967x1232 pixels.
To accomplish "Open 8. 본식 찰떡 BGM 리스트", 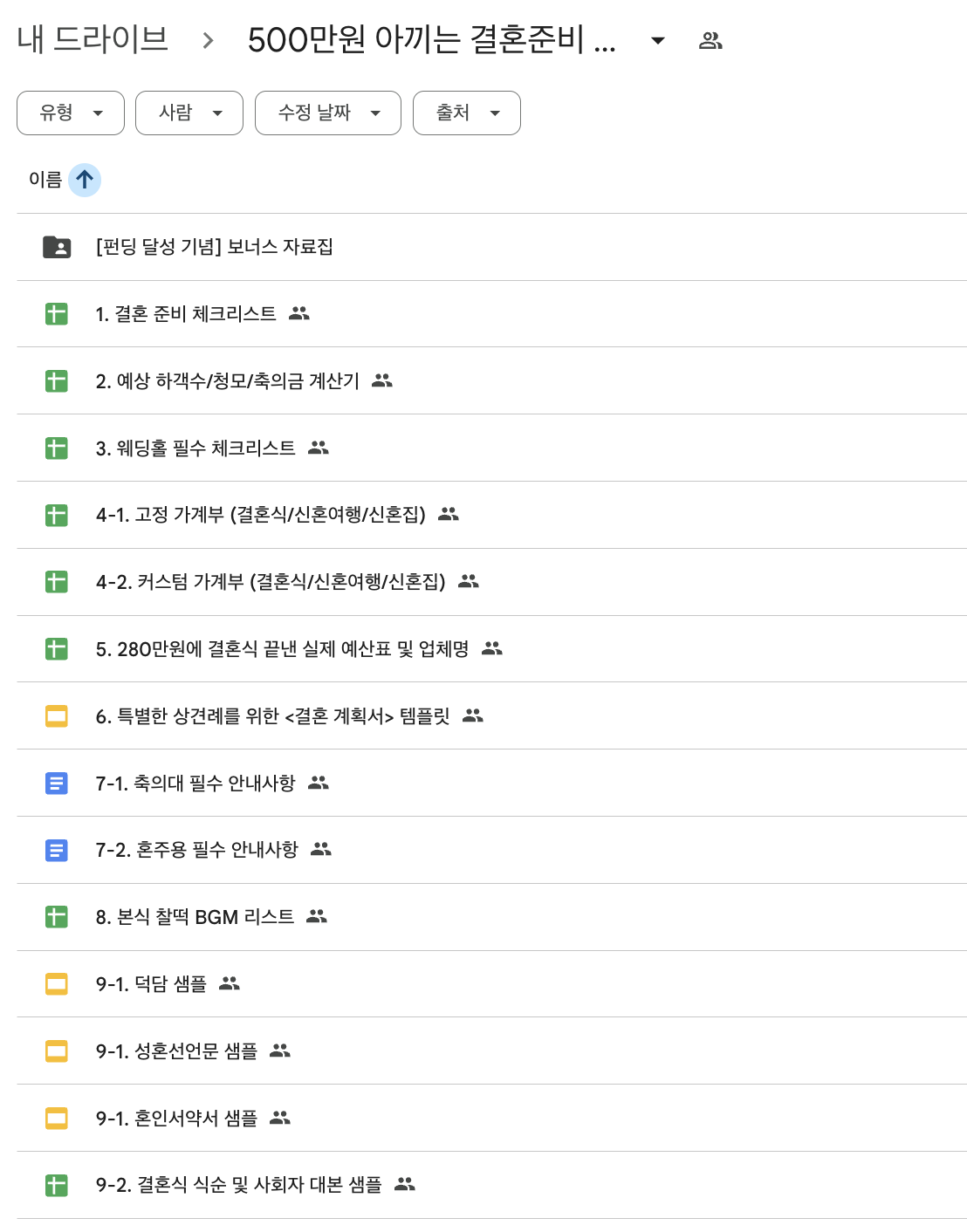I will [x=195, y=917].
